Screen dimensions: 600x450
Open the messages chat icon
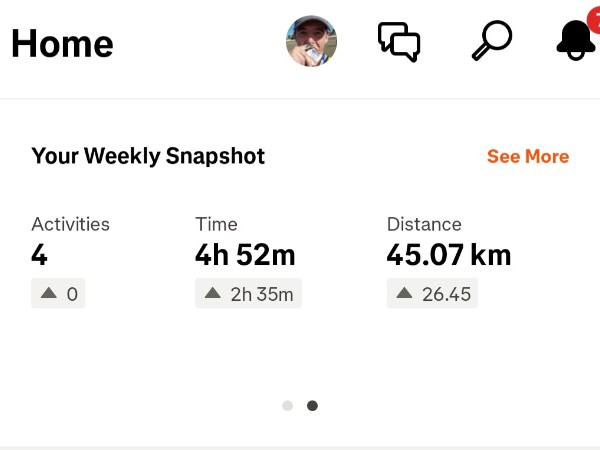tap(398, 42)
